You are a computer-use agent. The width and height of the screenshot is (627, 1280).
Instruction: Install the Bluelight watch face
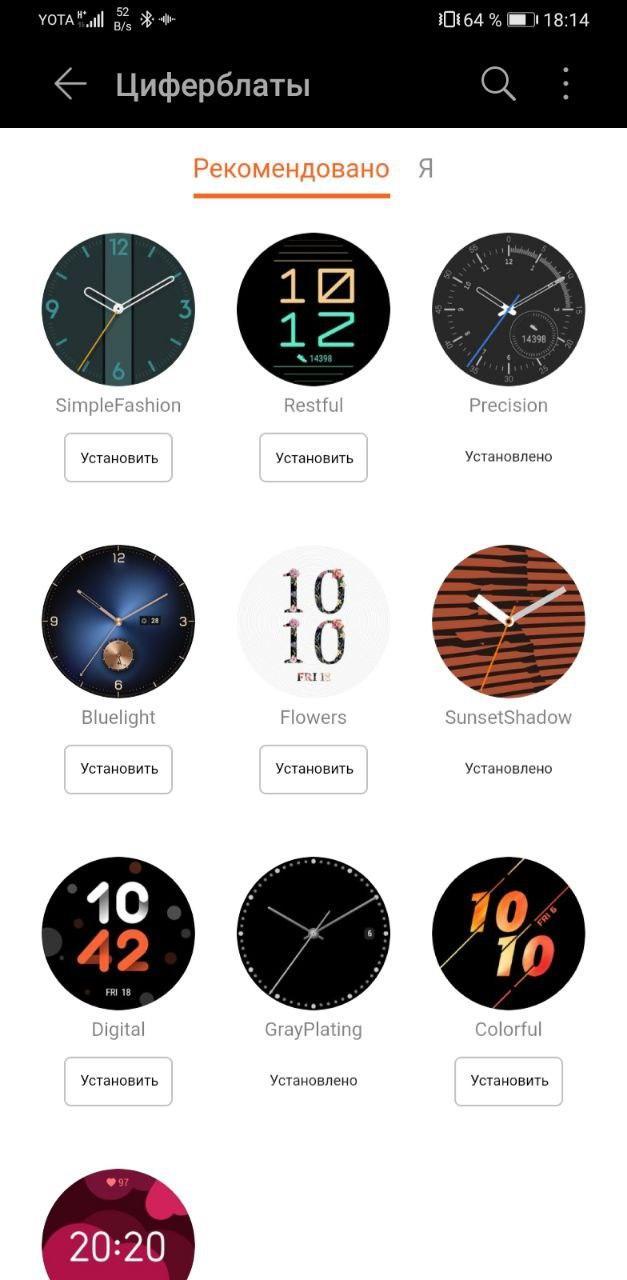tap(118, 769)
